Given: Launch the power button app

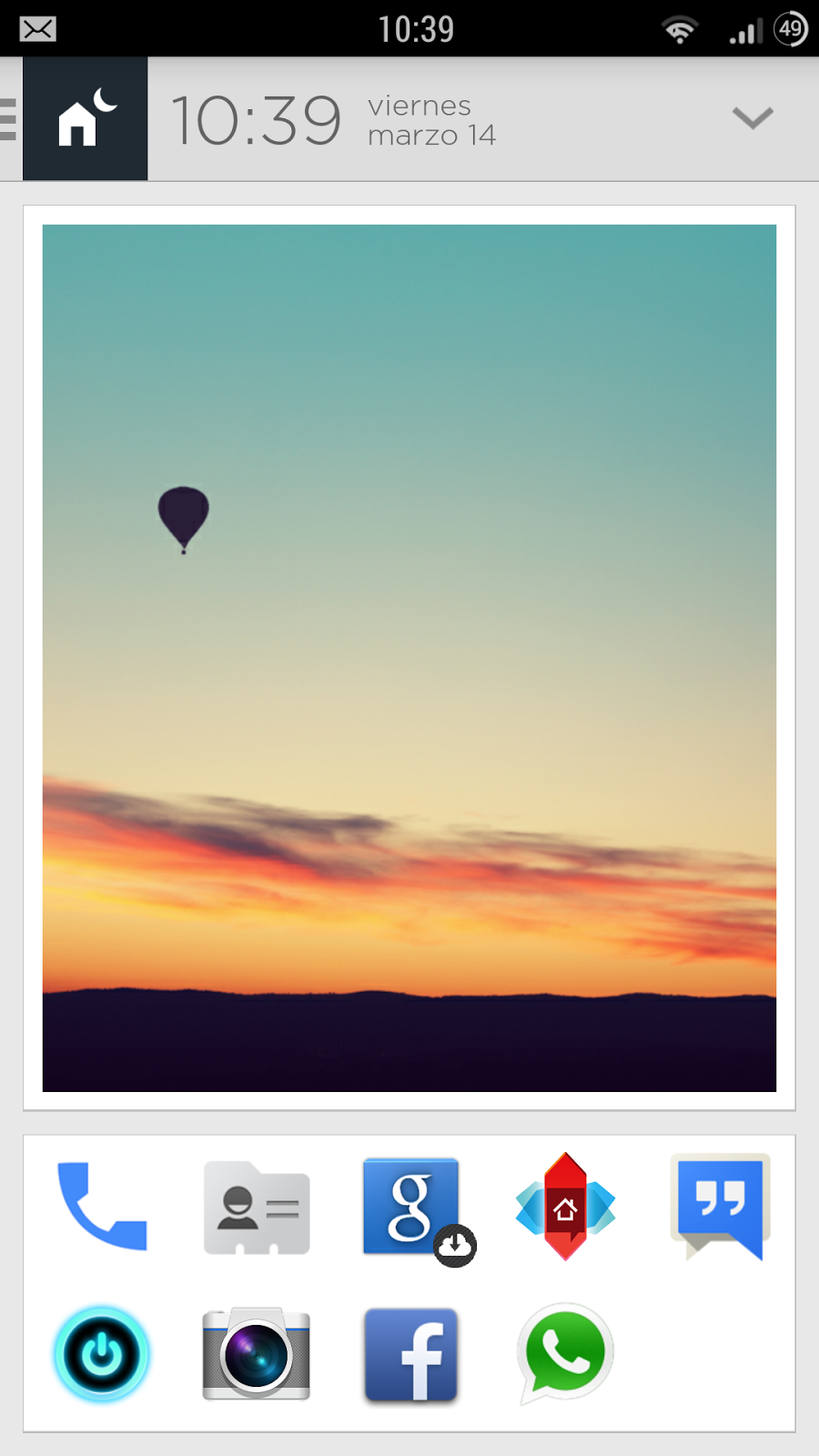Looking at the screenshot, I should point(102,1355).
